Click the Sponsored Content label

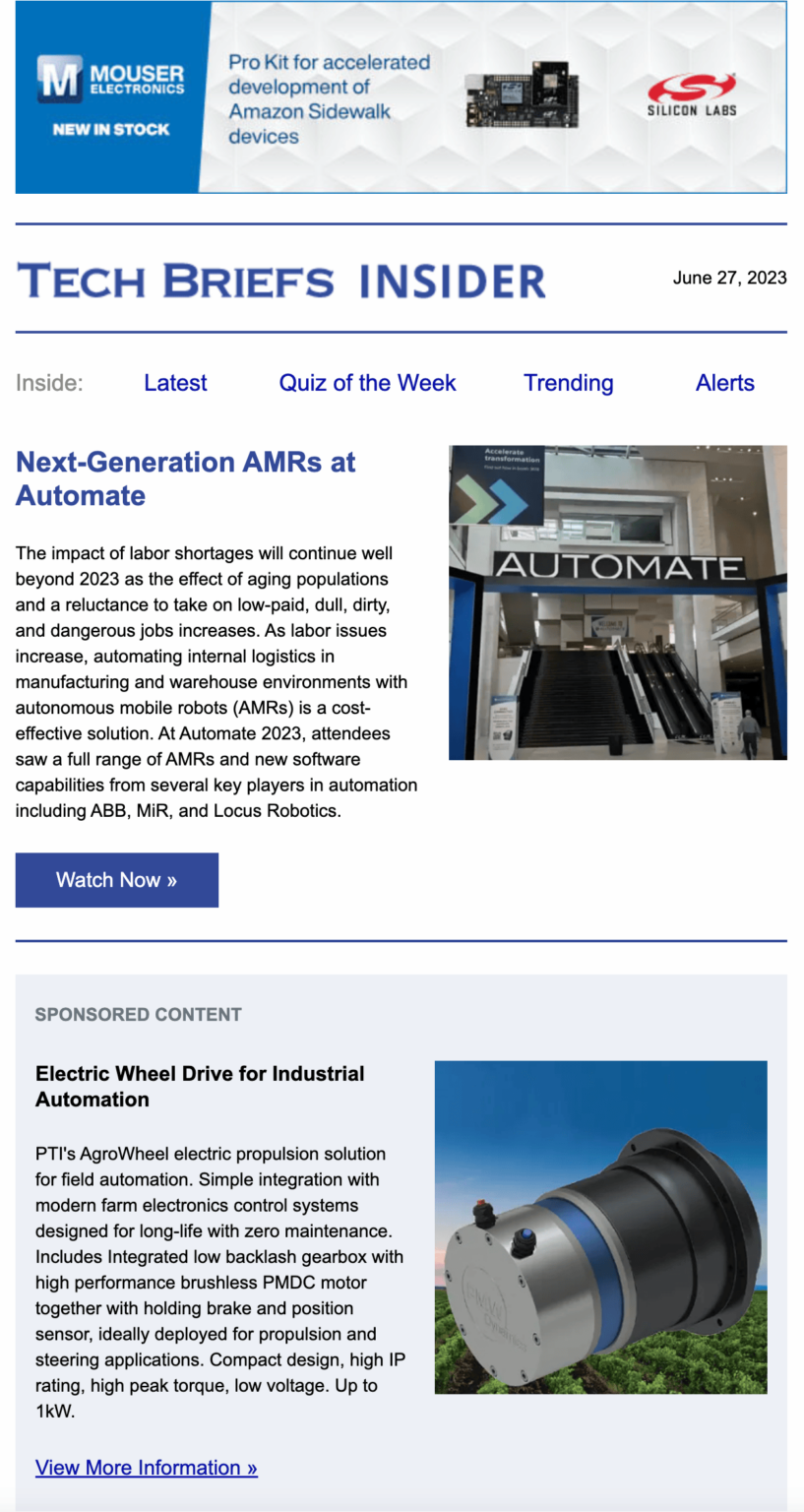[138, 1014]
